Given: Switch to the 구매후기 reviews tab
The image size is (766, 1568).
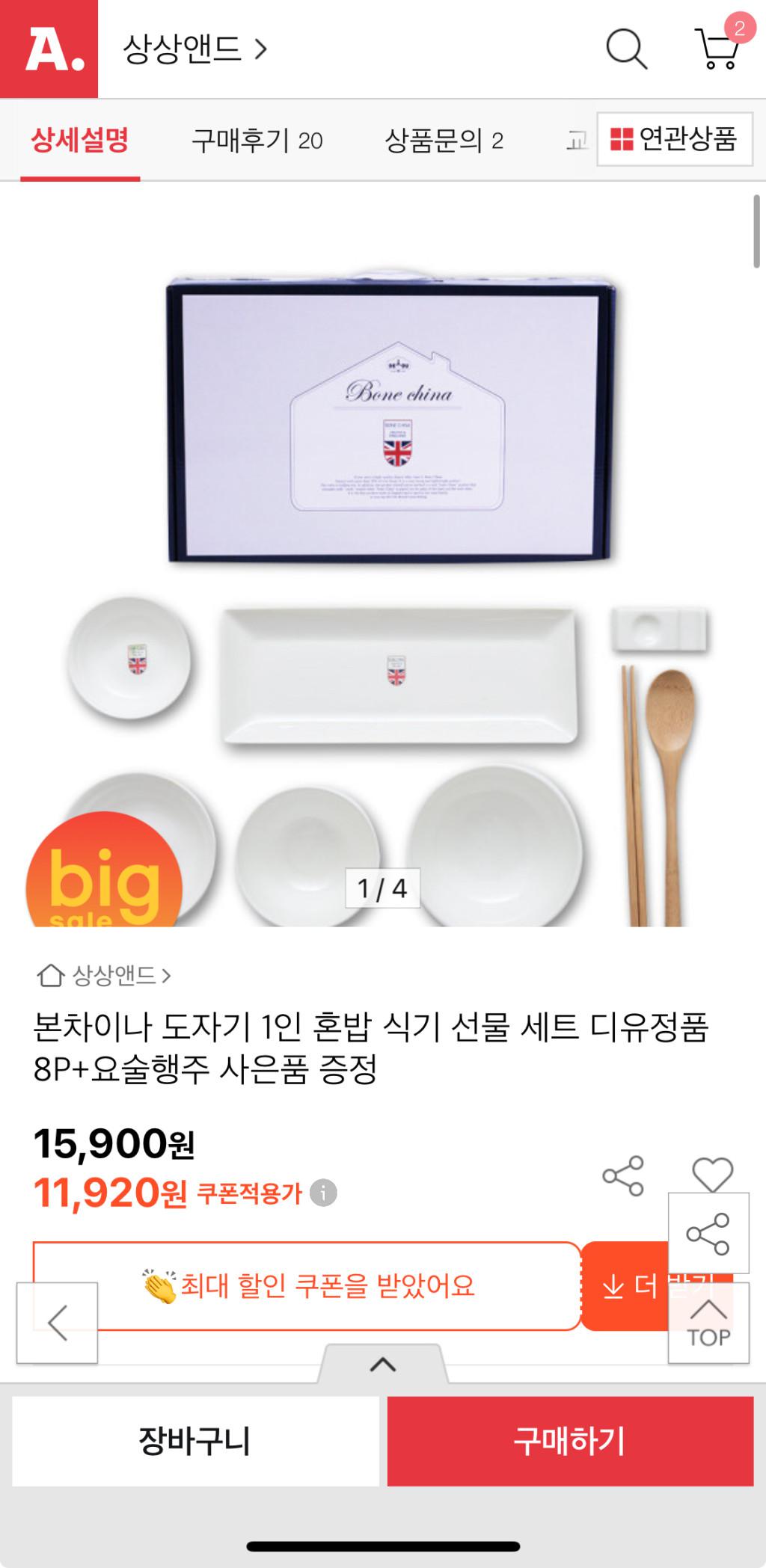Looking at the screenshot, I should click(257, 141).
